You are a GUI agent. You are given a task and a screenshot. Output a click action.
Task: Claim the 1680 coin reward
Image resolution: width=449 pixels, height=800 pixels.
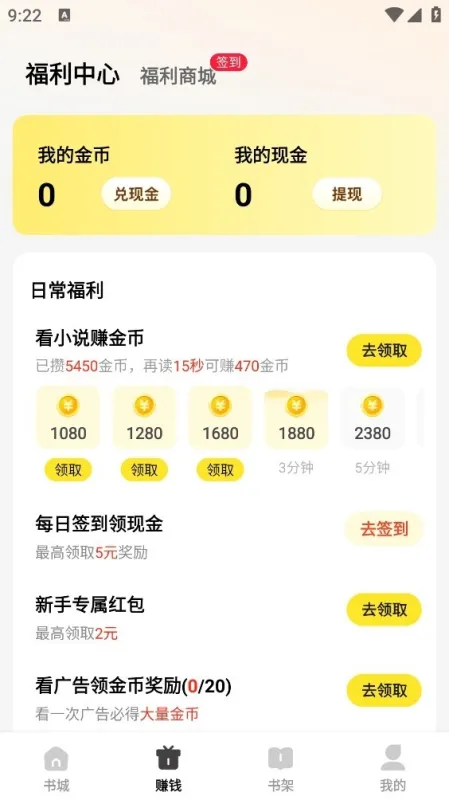coord(220,470)
